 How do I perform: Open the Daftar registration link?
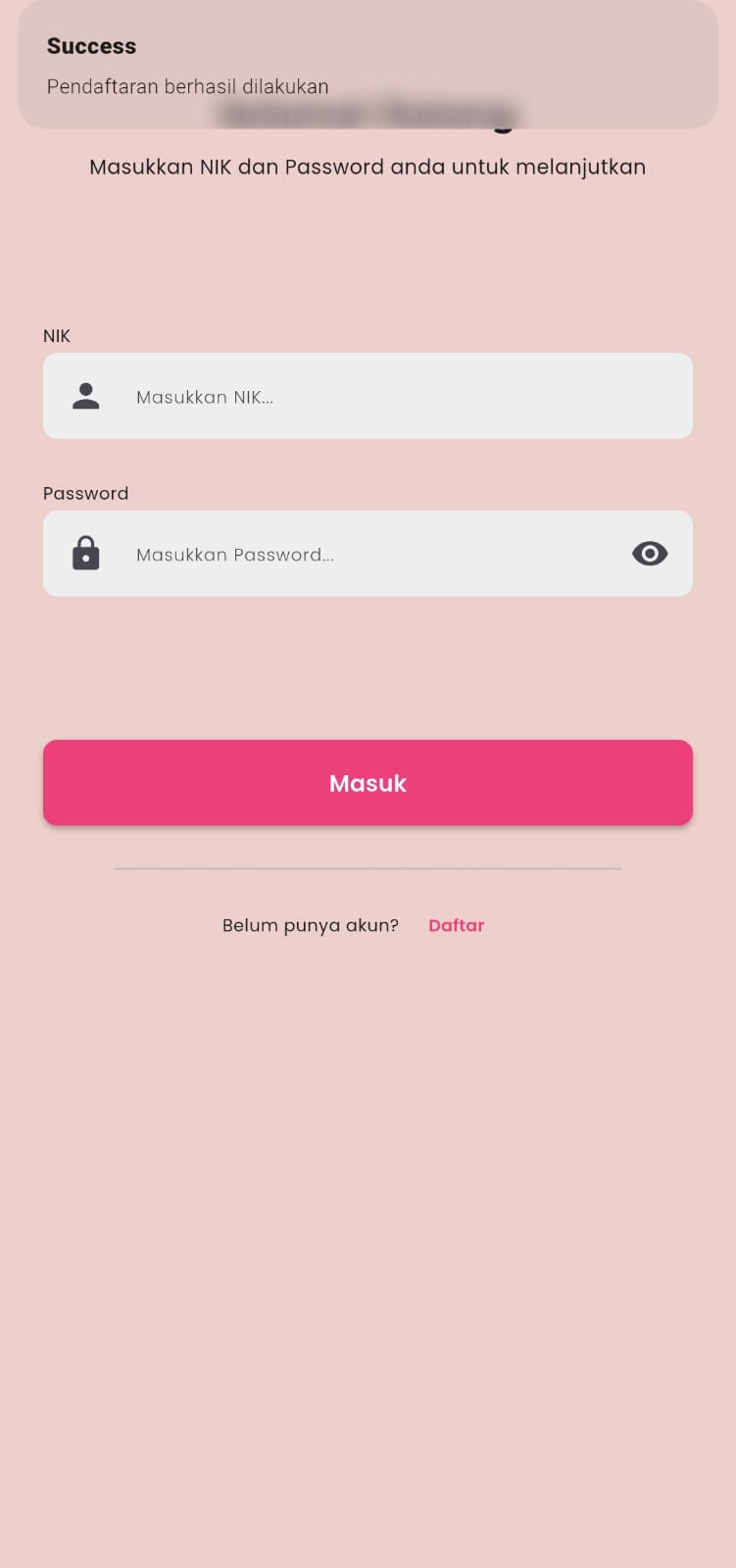456,925
